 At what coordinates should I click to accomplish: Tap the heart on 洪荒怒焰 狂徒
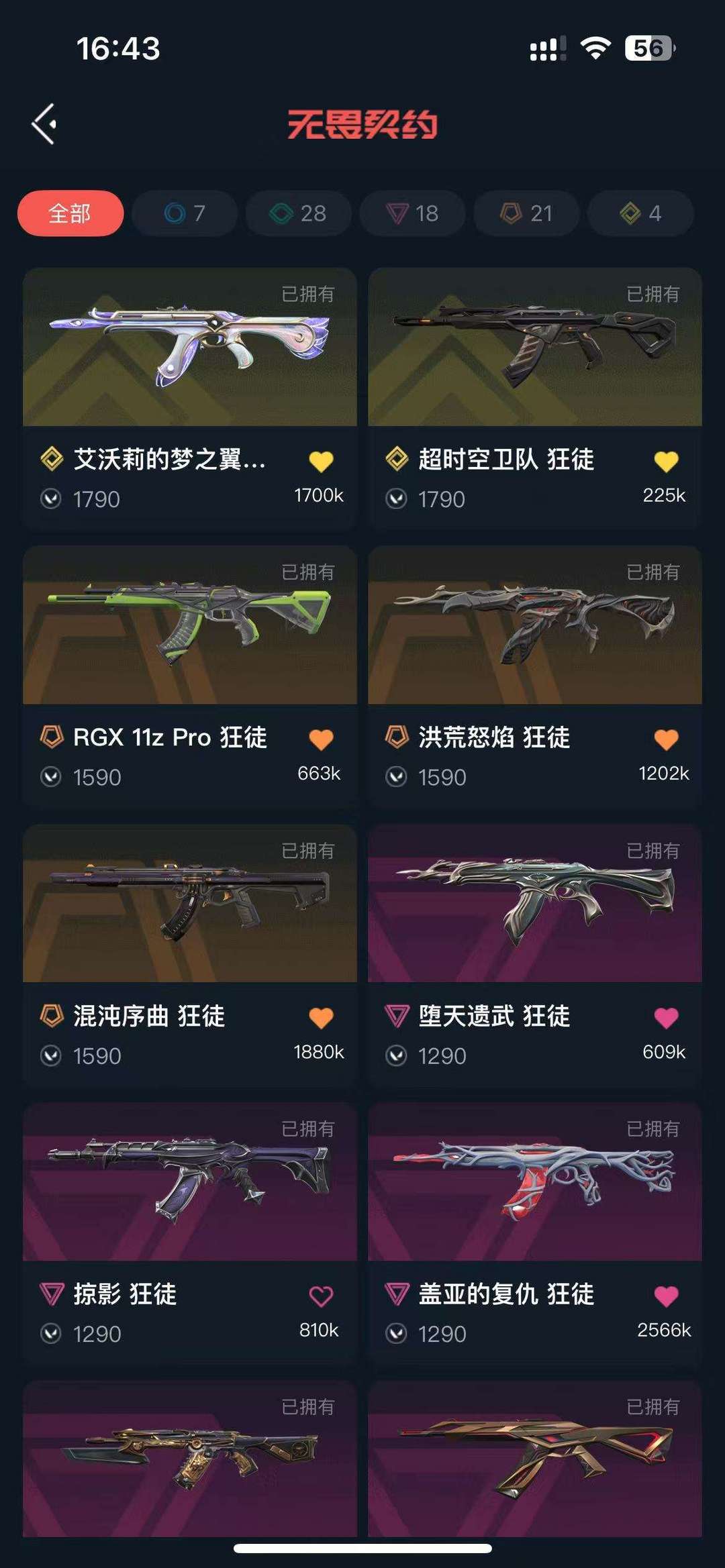point(666,739)
